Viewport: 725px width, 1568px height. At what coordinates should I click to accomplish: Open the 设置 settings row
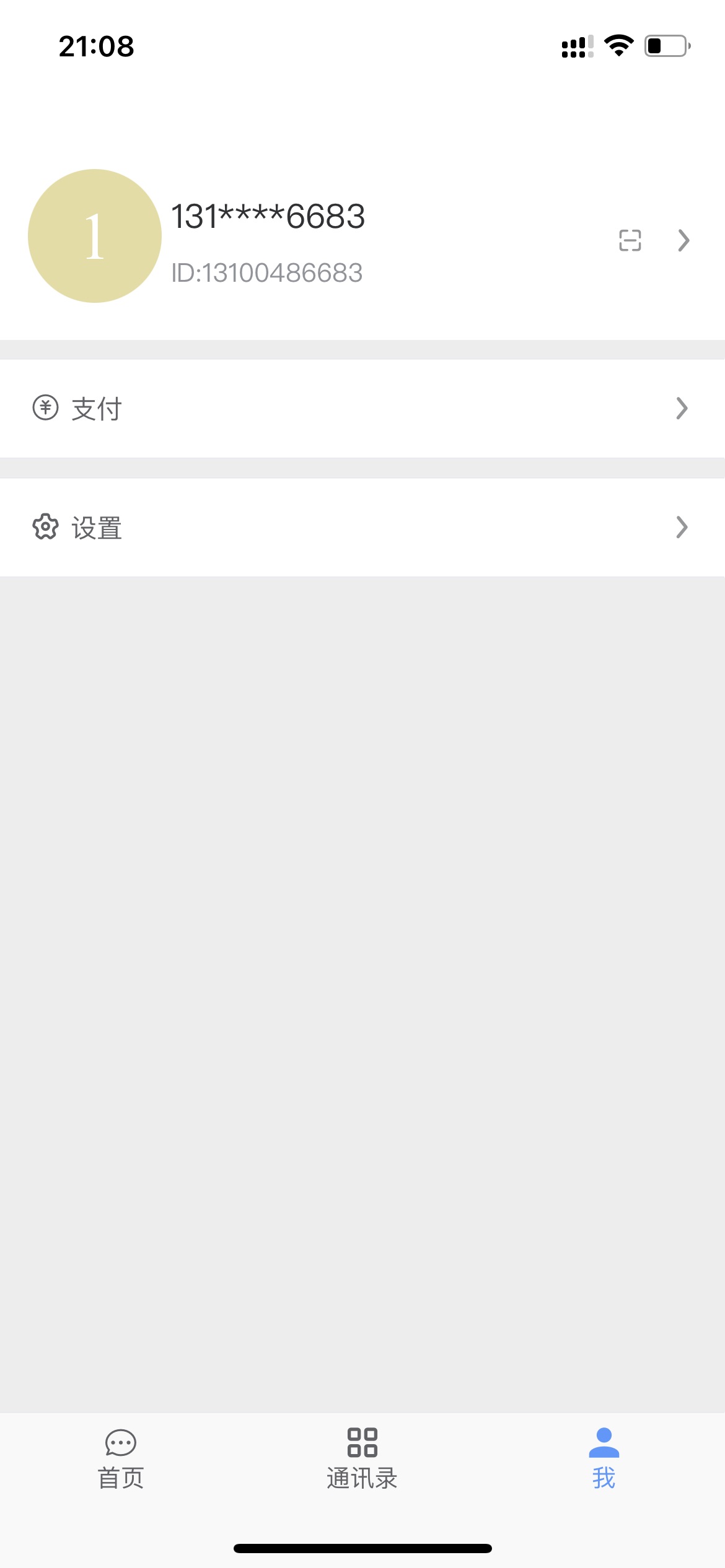click(362, 528)
